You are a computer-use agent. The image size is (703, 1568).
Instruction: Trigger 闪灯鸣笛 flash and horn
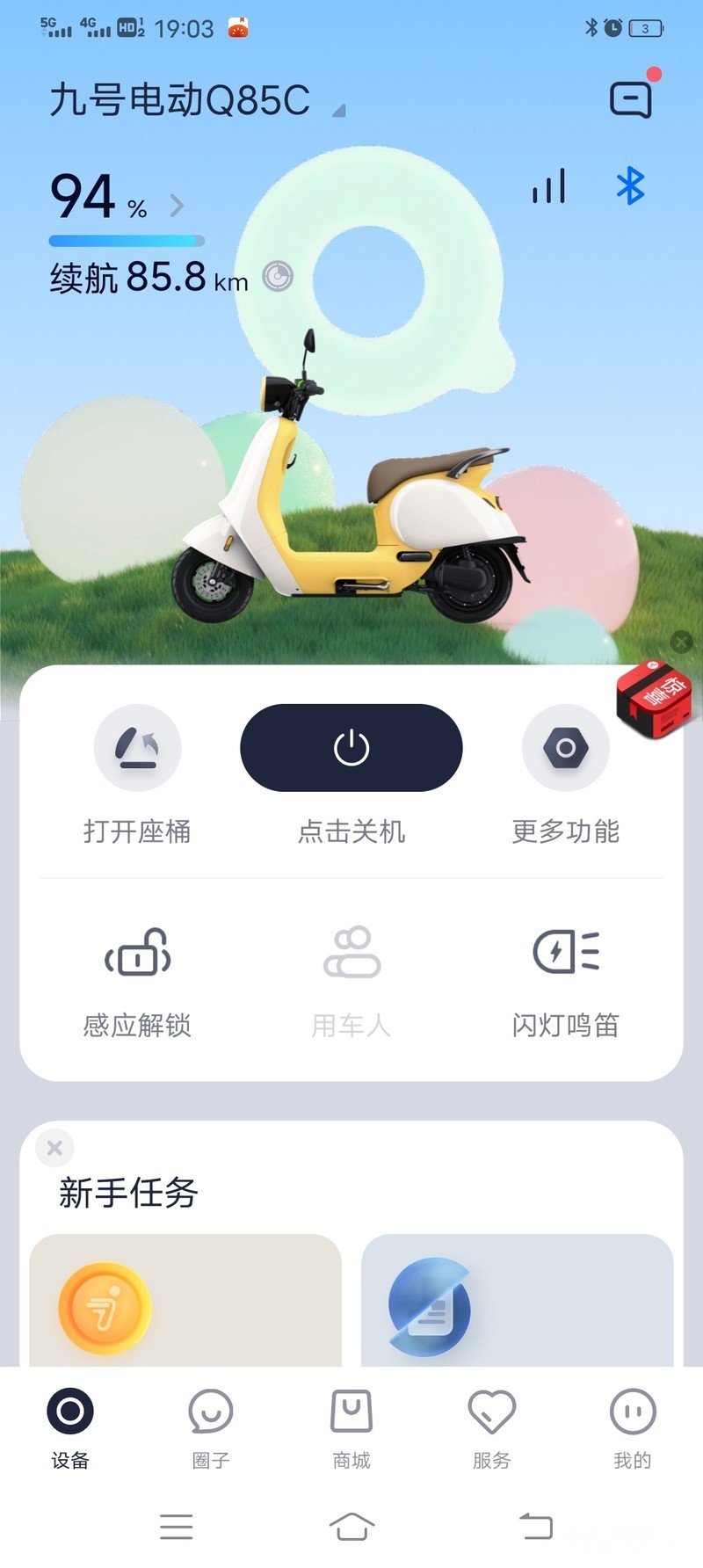point(566,953)
